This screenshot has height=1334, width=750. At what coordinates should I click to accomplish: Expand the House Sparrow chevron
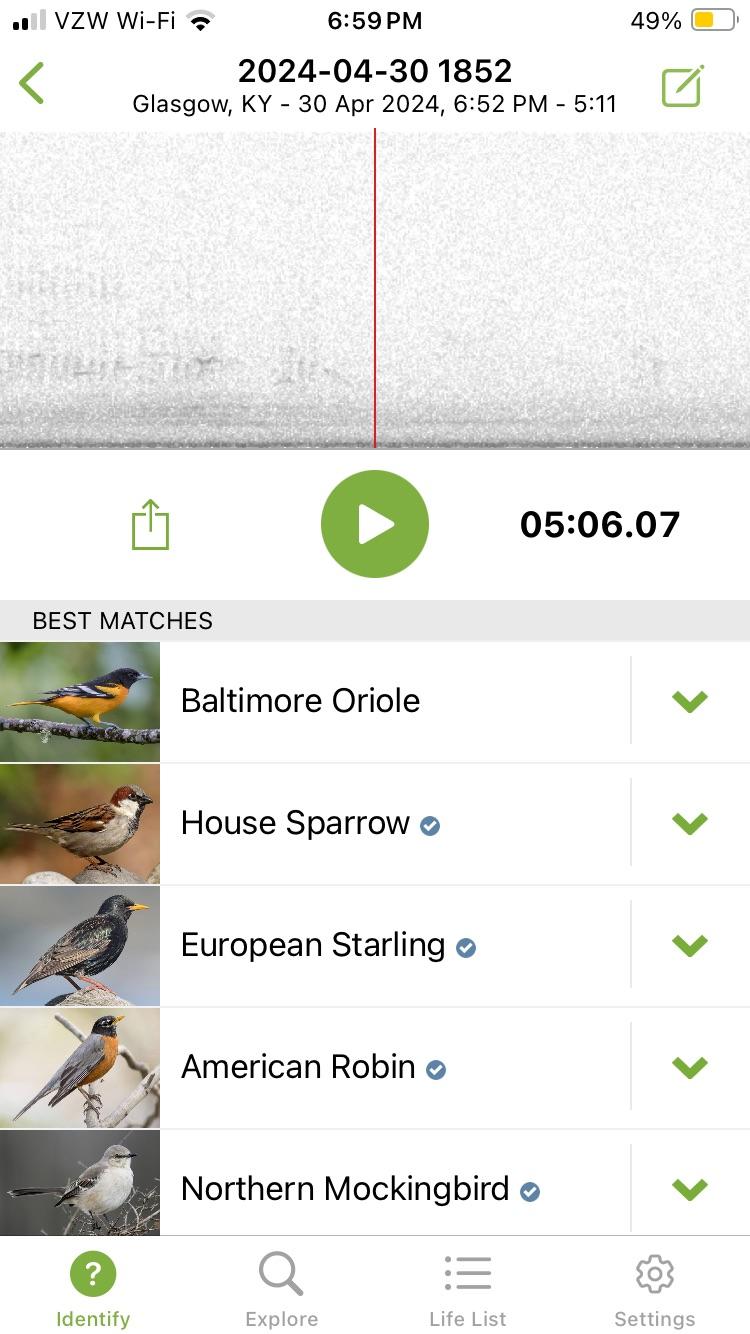(690, 823)
